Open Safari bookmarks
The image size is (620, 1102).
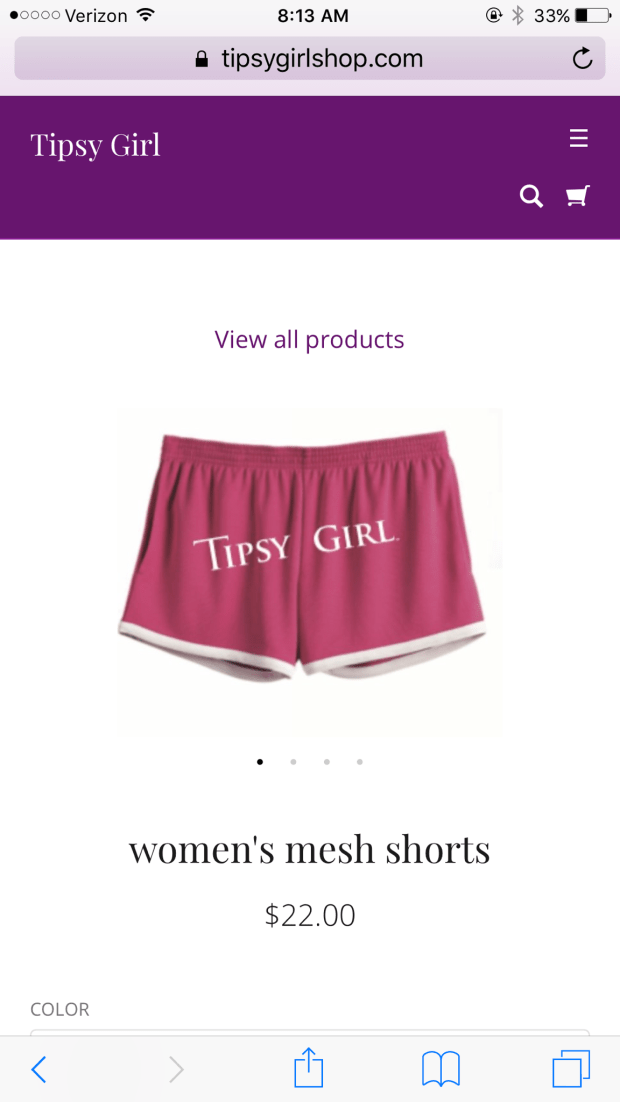(440, 1069)
